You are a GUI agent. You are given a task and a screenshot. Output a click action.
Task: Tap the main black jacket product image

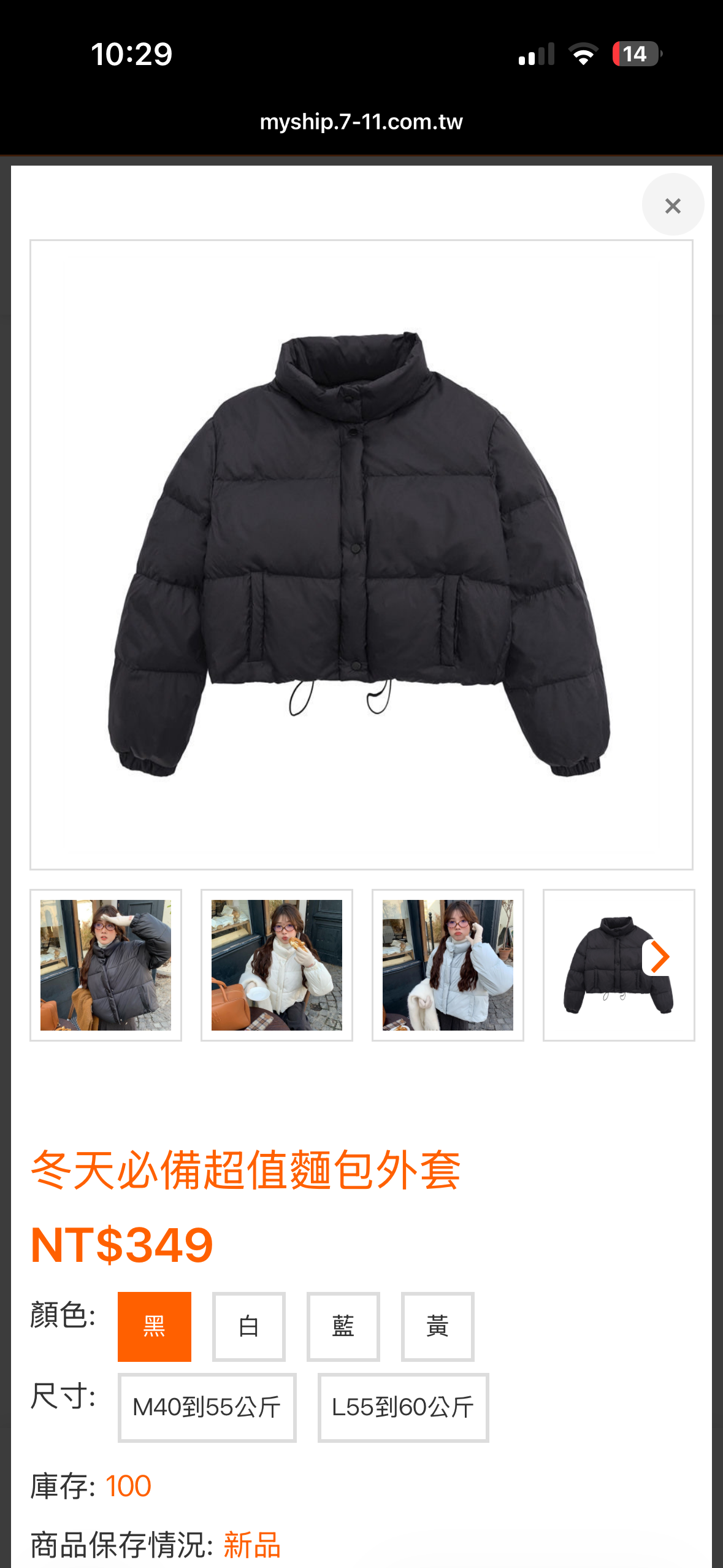click(361, 555)
